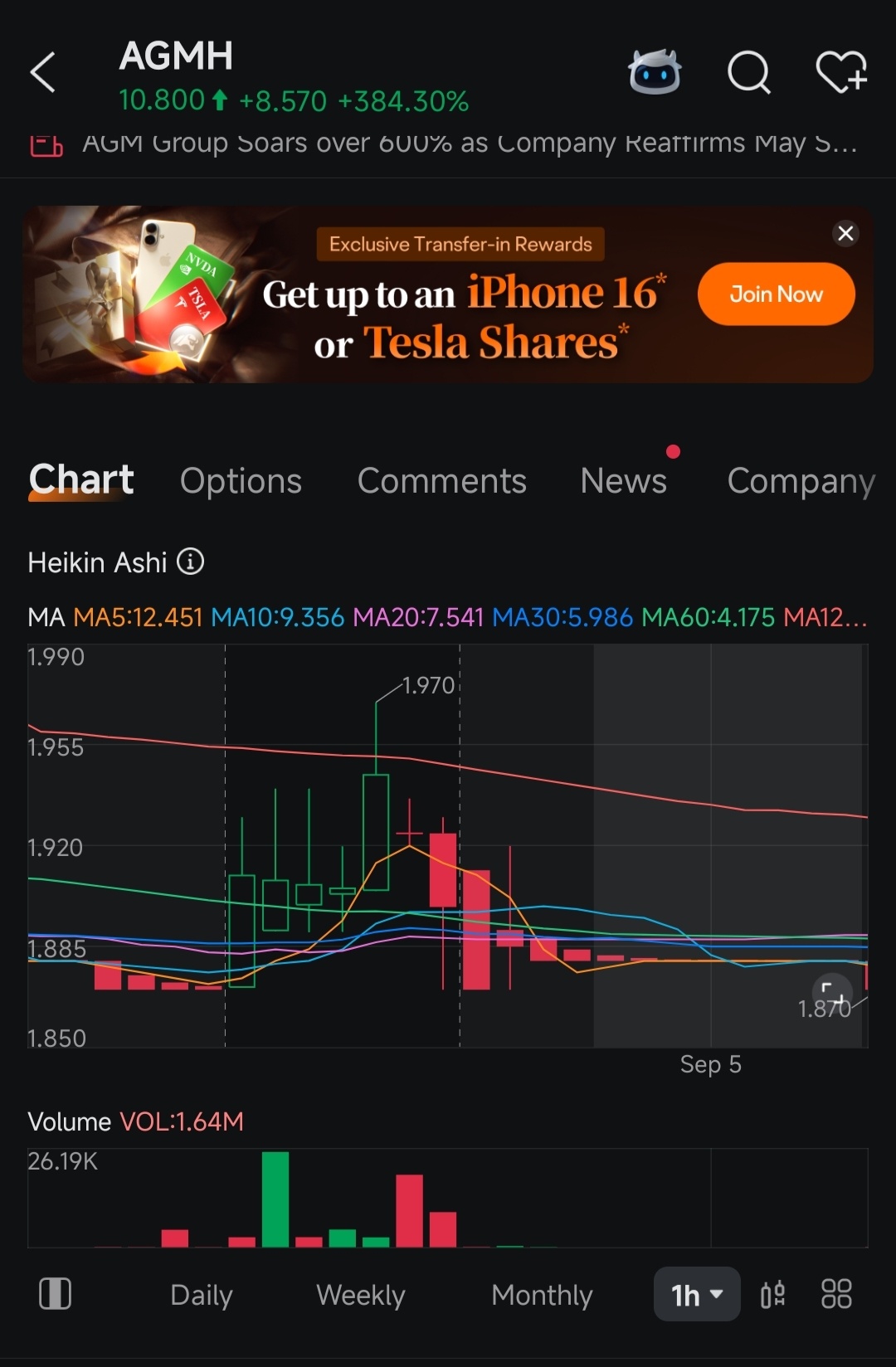View the Company tab

tap(801, 481)
